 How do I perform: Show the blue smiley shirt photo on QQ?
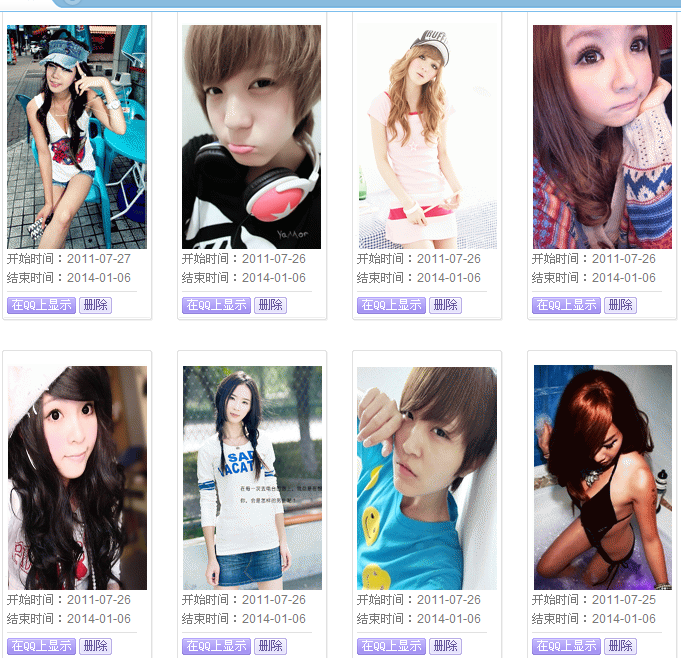coord(391,646)
